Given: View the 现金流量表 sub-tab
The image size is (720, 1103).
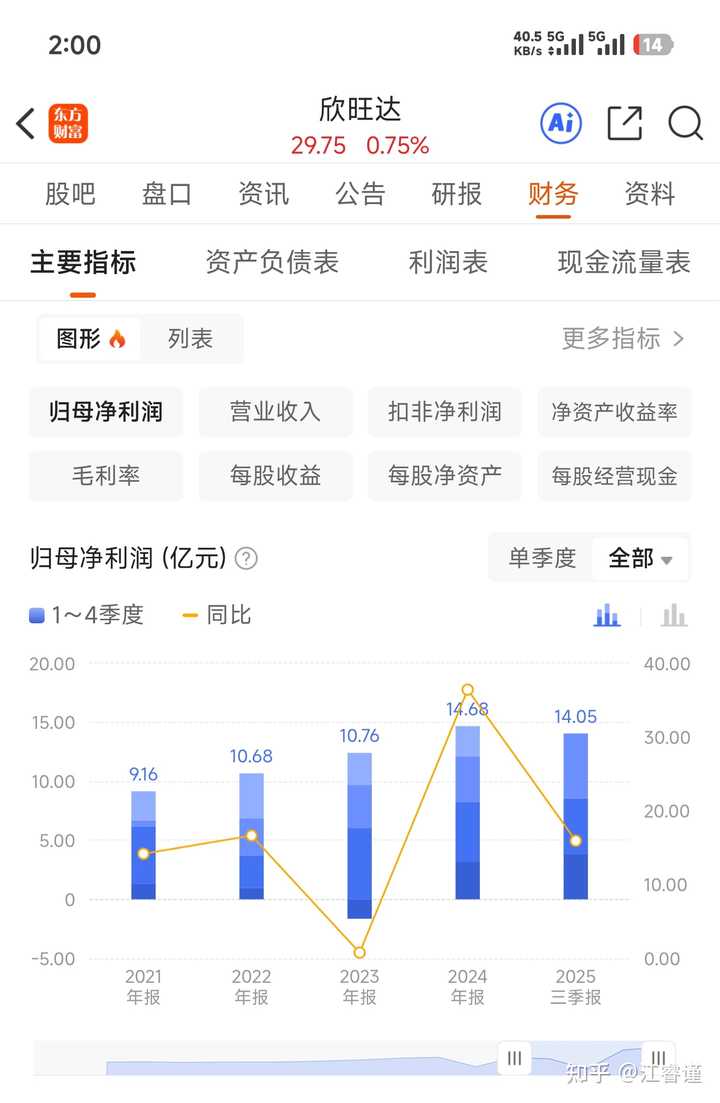Looking at the screenshot, I should pos(624,262).
